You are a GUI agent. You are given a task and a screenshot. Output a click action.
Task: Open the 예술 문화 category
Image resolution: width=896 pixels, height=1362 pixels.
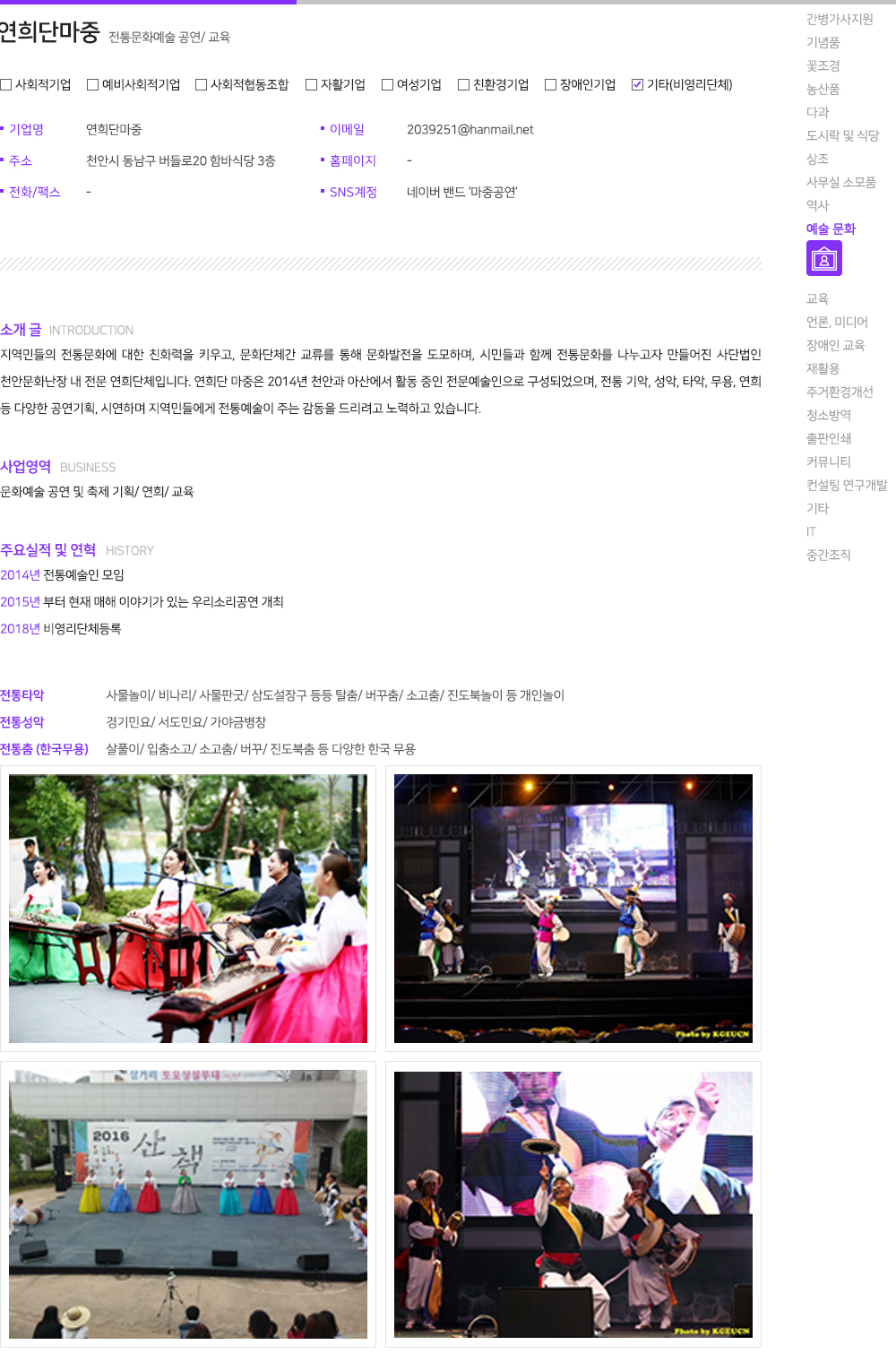point(831,228)
